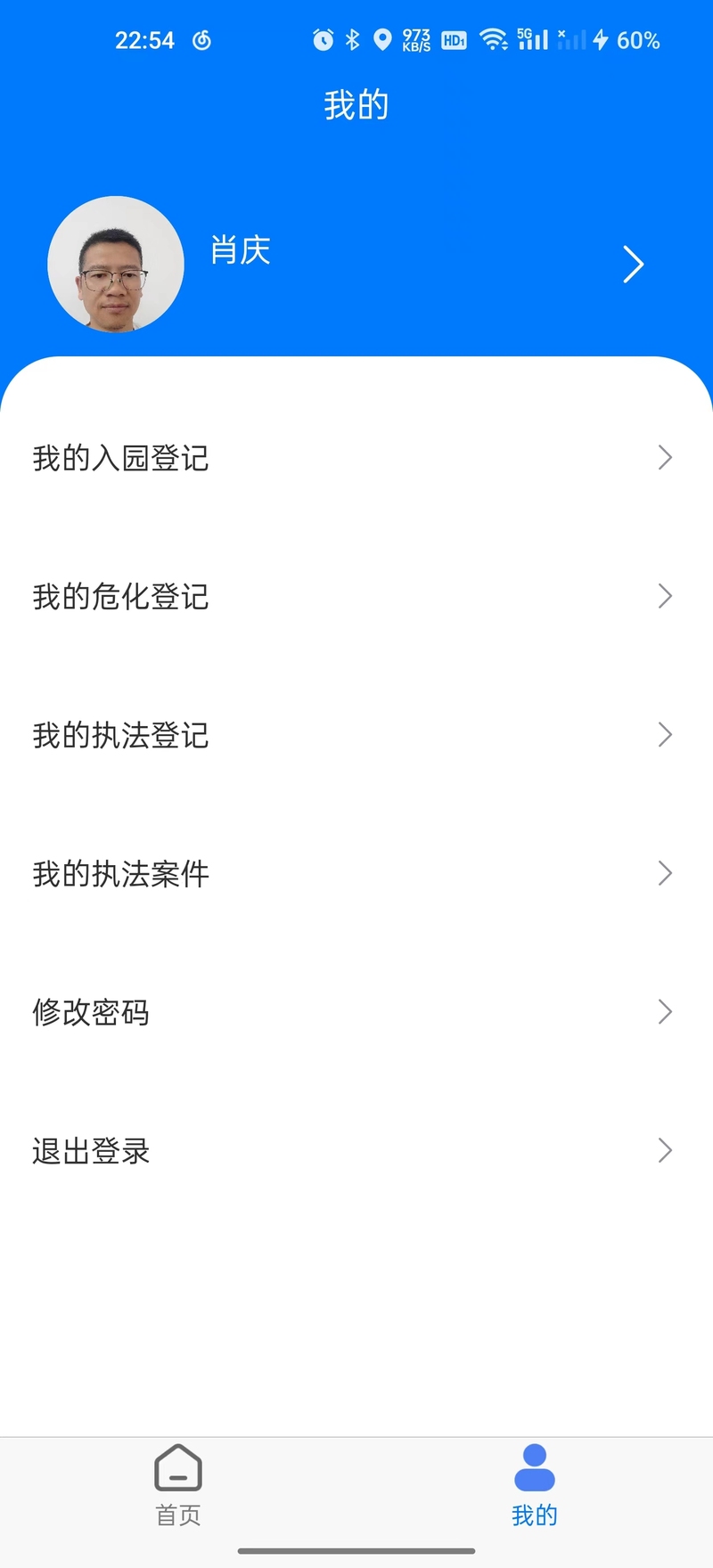Open the profile details arrow beside 肖庆

click(x=633, y=264)
